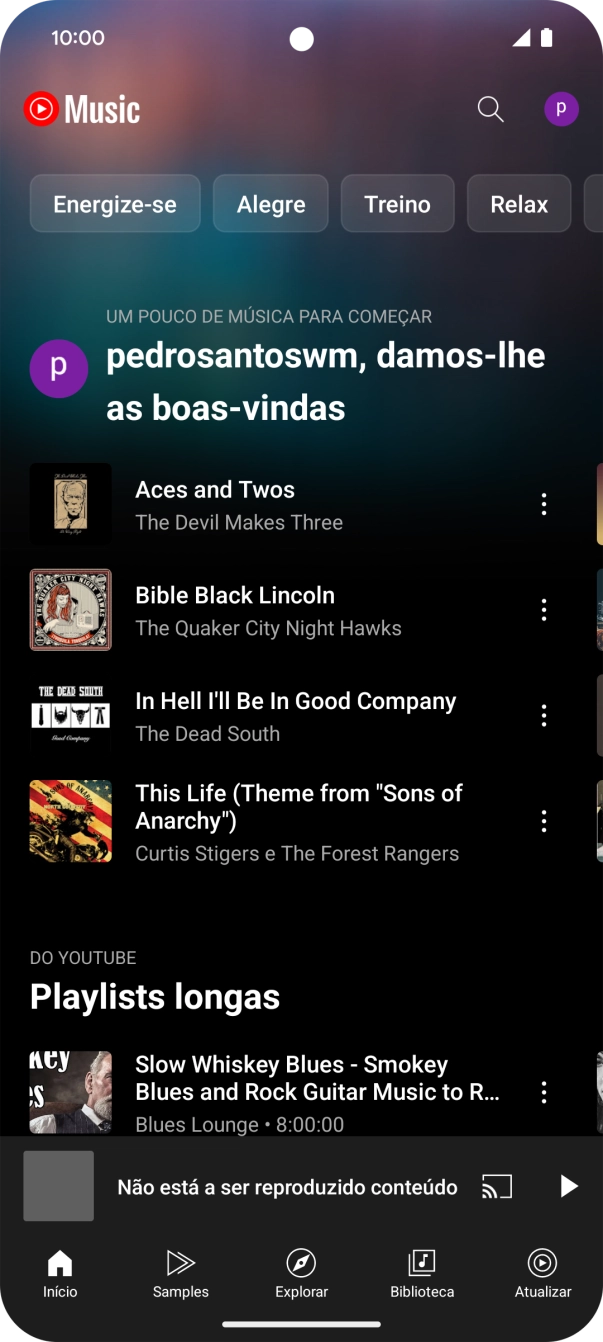This screenshot has height=1342, width=603.
Task: Switch to the Samples tab
Action: click(181, 1273)
